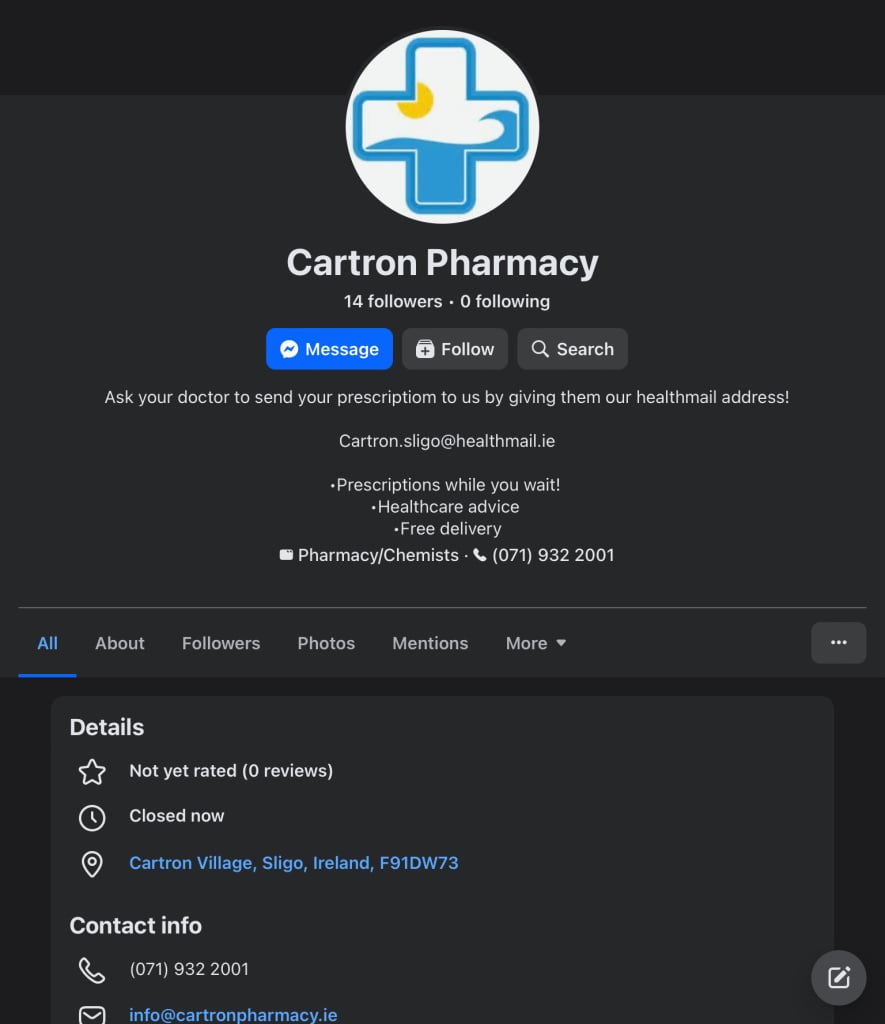Search within this page
Screen dimensions: 885x1024
pos(572,349)
